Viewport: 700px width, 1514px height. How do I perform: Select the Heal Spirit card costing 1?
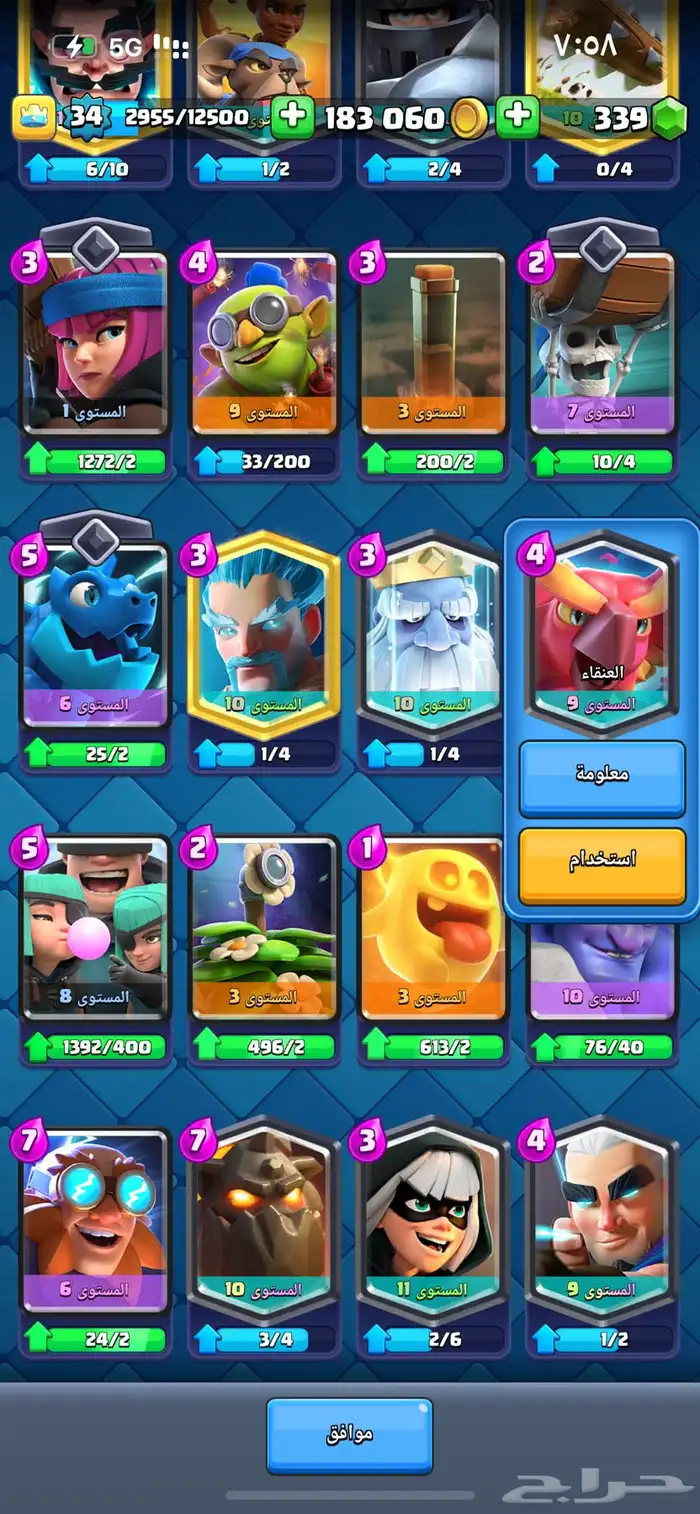pyautogui.click(x=433, y=925)
